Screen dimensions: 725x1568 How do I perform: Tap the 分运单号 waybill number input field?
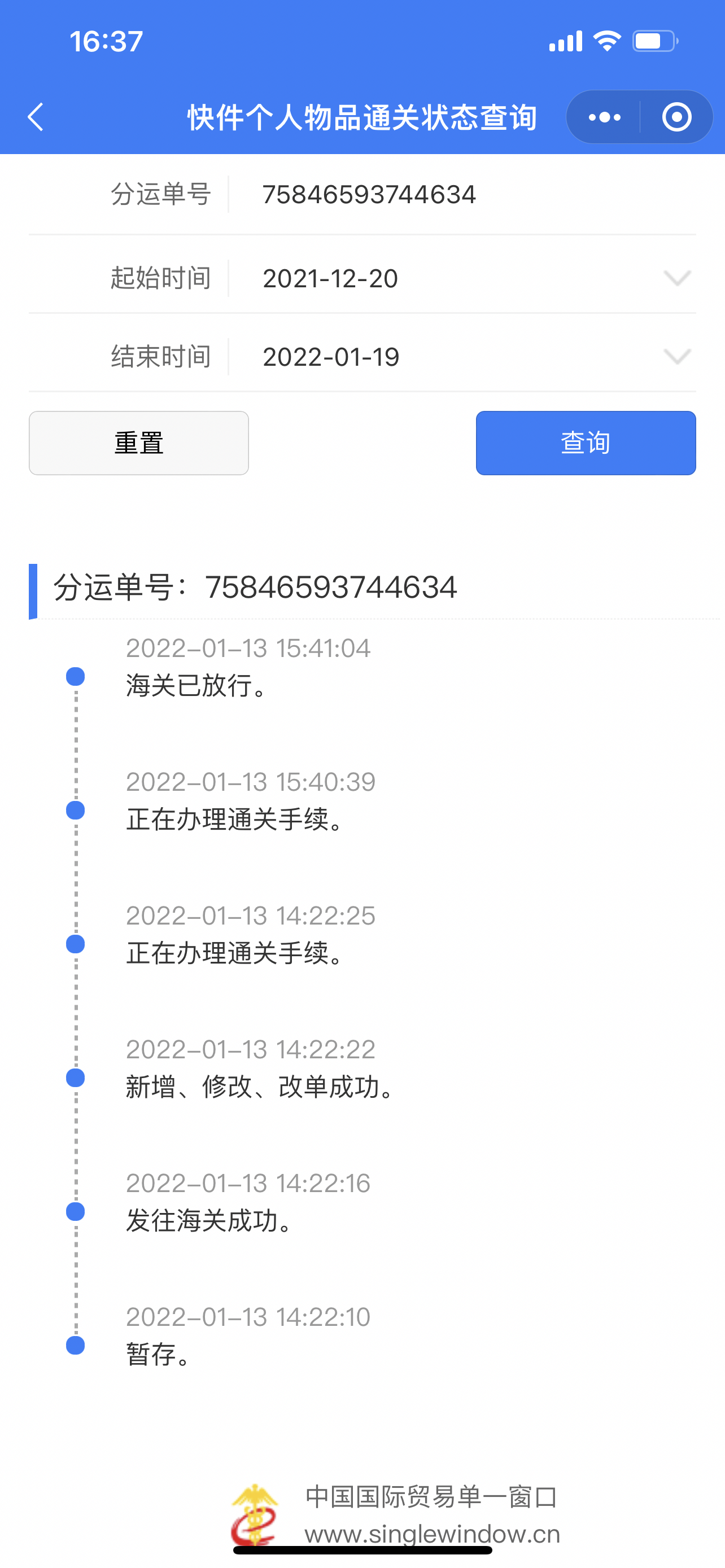368,194
